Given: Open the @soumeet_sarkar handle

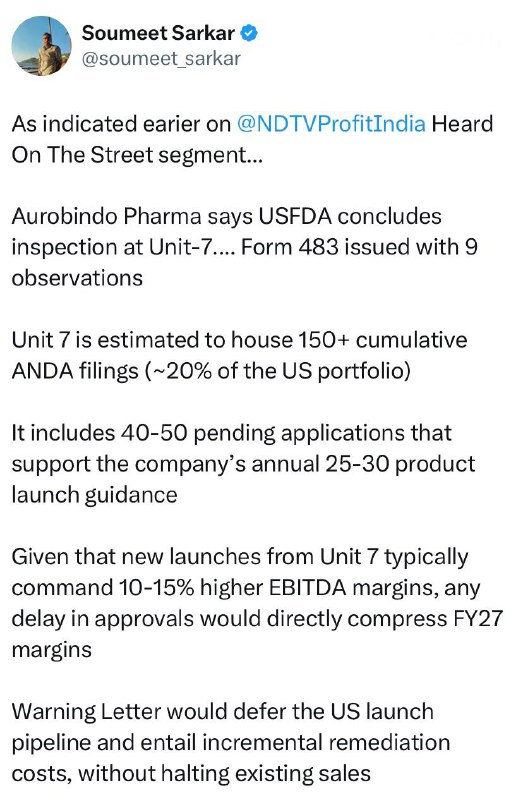Looking at the screenshot, I should click(161, 59).
